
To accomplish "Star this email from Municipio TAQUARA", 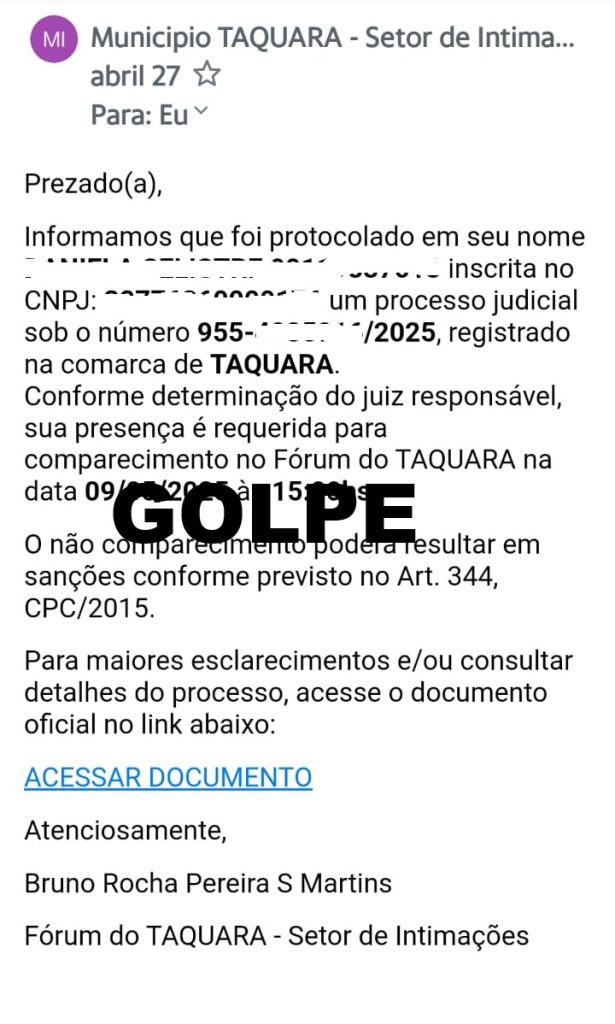I will coord(207,75).
